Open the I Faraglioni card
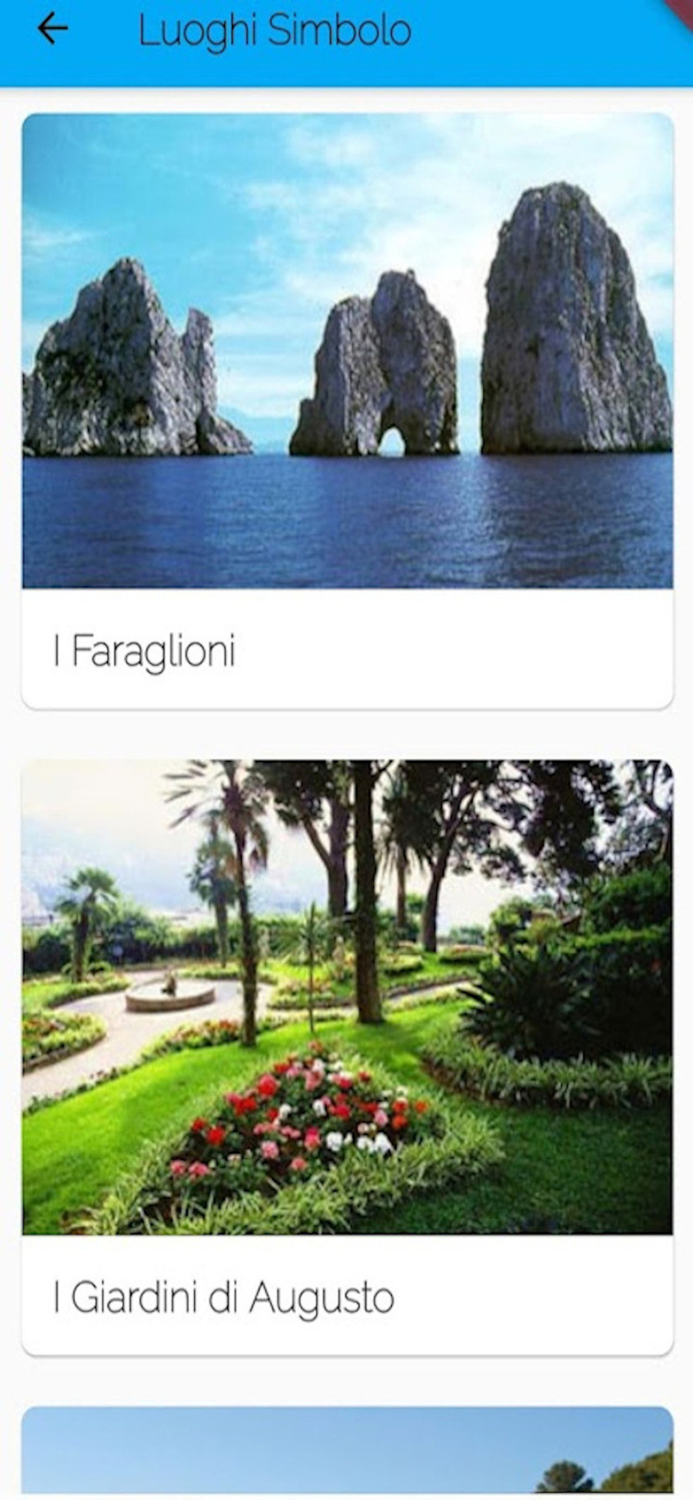Viewport: 693px width, 1500px height. pyautogui.click(x=347, y=410)
